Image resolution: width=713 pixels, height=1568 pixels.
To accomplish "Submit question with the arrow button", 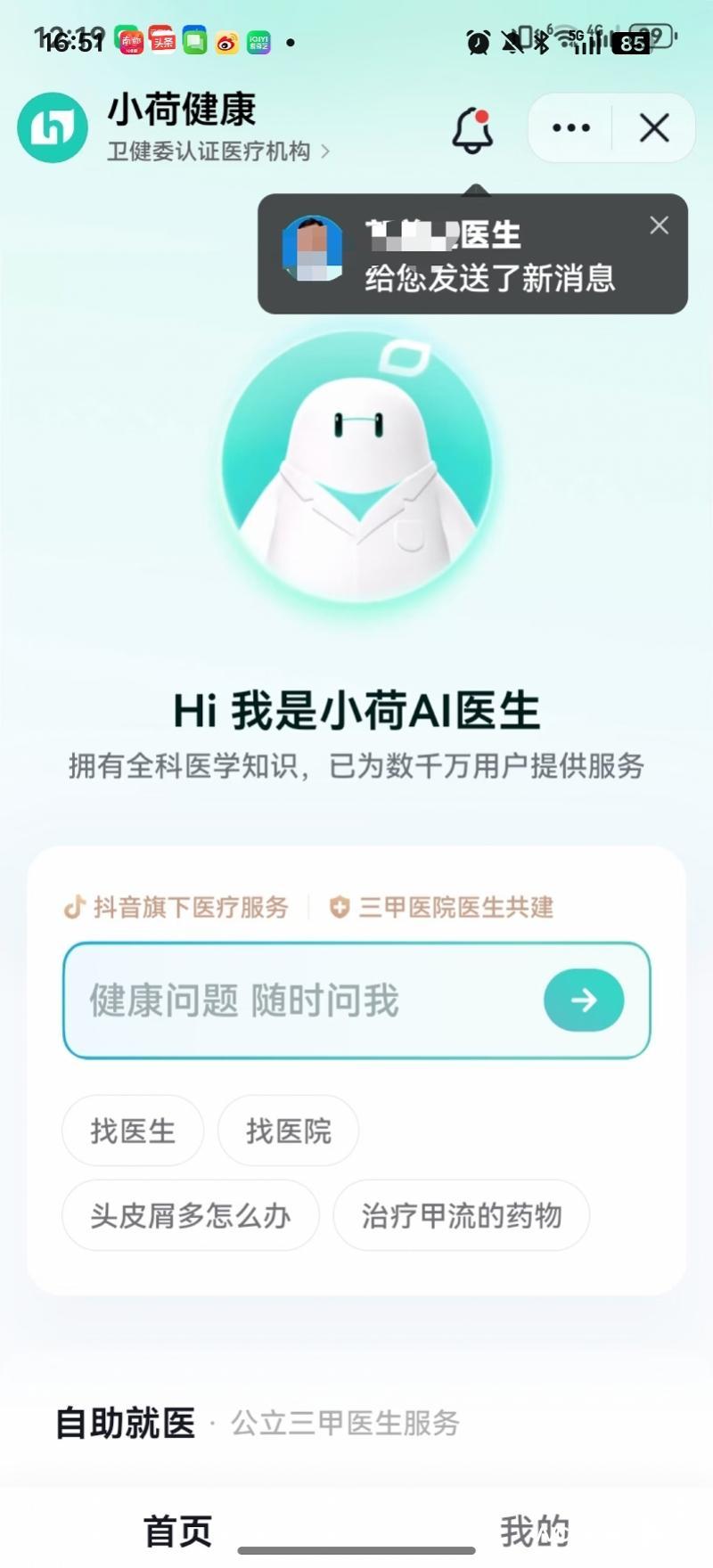I will (584, 1000).
